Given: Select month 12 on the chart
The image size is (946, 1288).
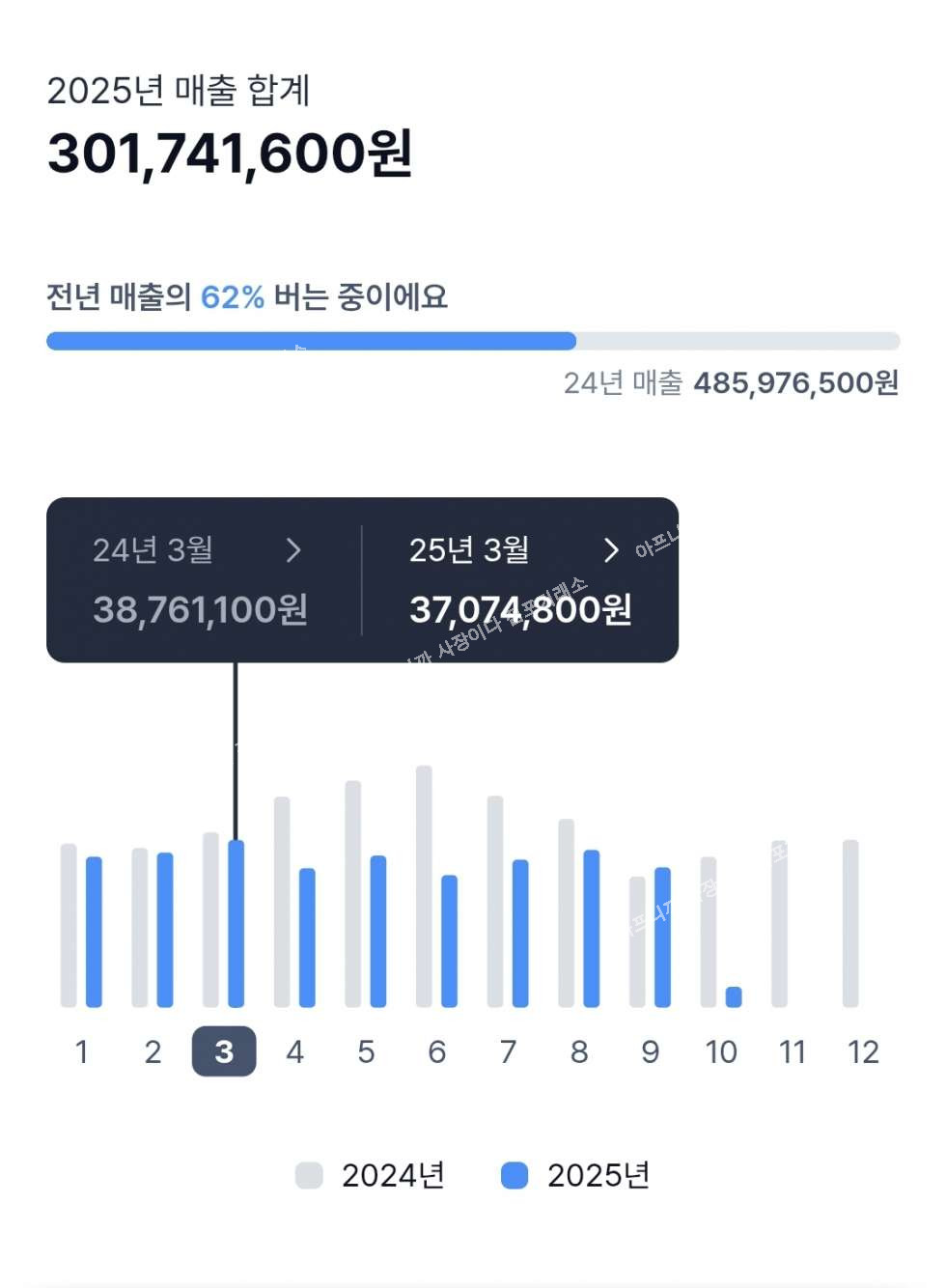Looking at the screenshot, I should point(863,1051).
